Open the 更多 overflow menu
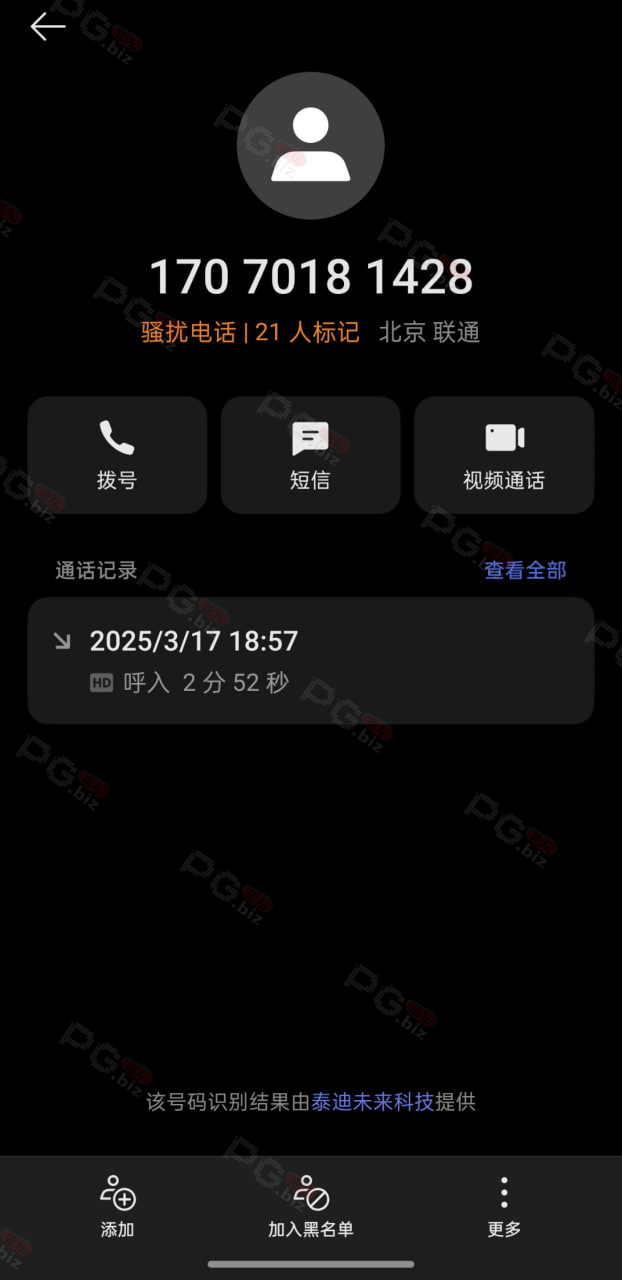Viewport: 622px width, 1280px height. point(504,1207)
